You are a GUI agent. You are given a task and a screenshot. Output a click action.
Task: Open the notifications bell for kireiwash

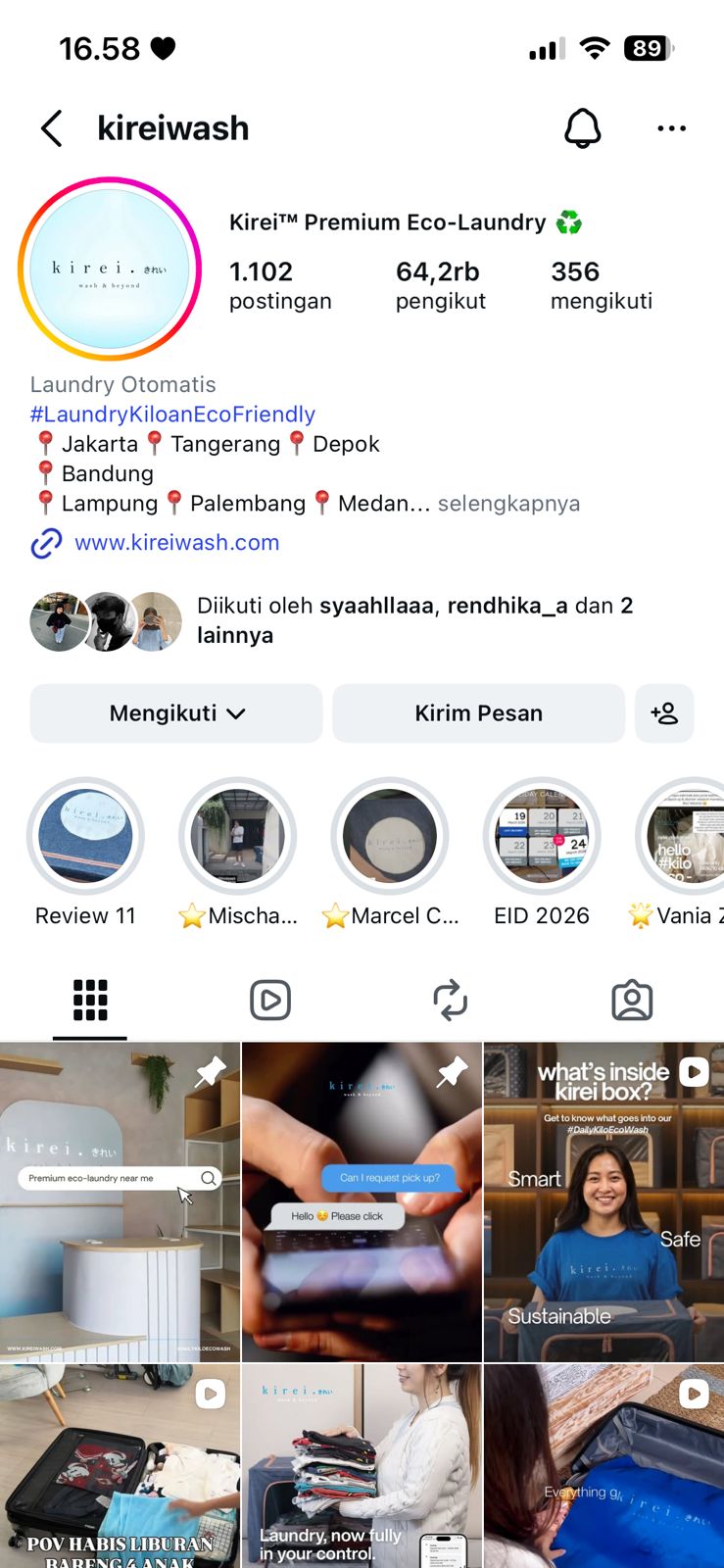582,128
